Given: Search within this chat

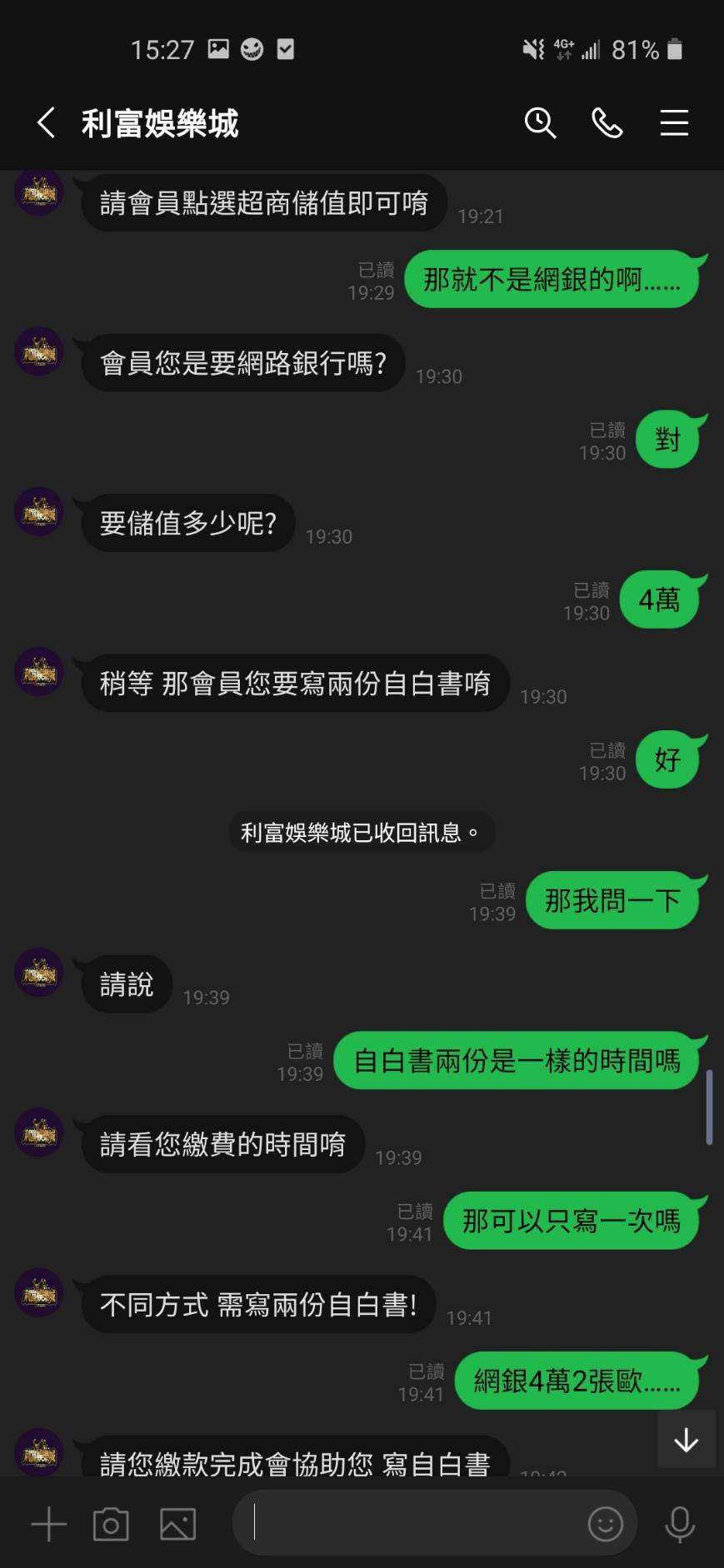Looking at the screenshot, I should click(540, 123).
